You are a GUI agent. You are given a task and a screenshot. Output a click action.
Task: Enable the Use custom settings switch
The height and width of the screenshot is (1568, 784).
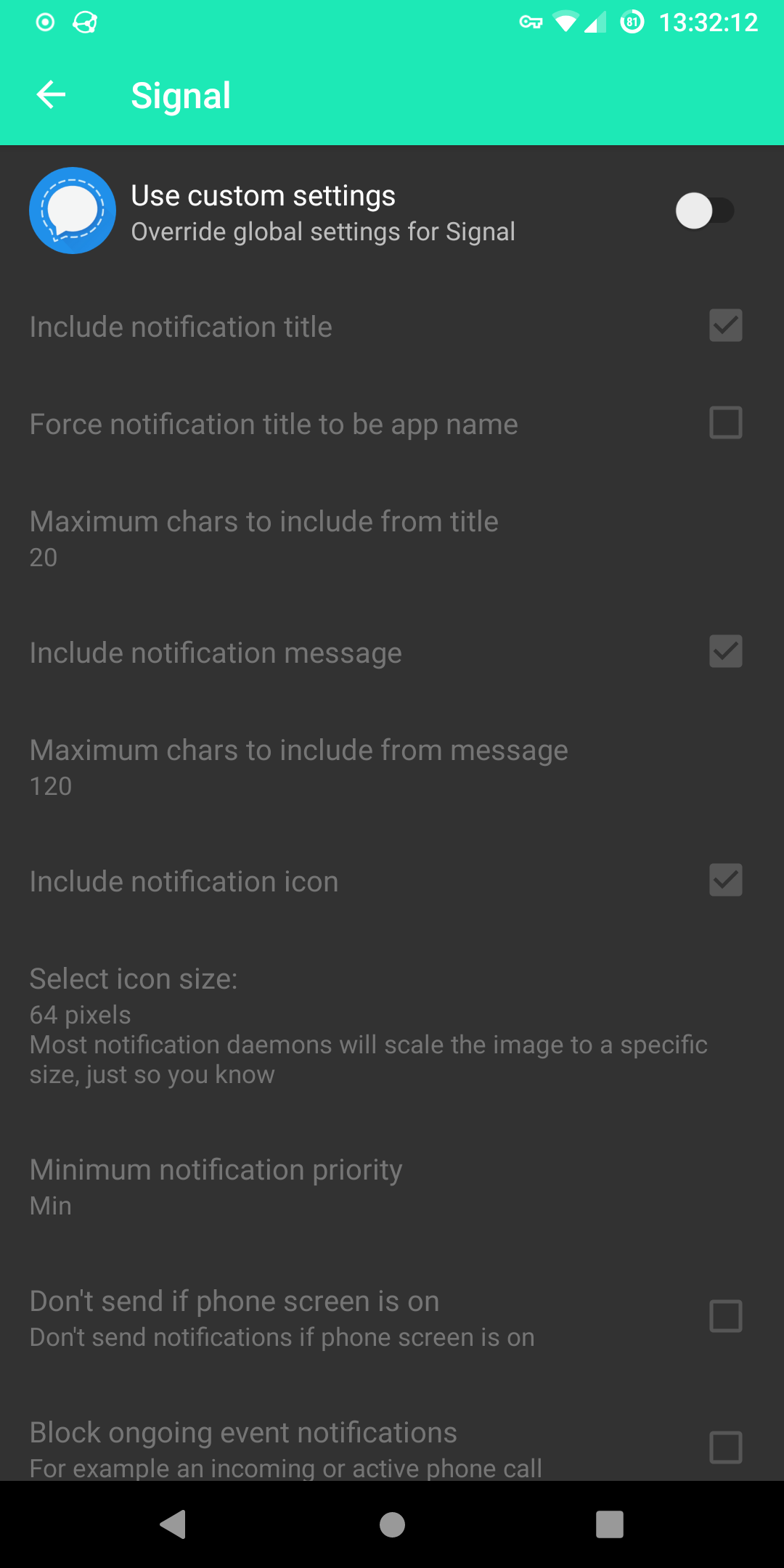coord(704,211)
